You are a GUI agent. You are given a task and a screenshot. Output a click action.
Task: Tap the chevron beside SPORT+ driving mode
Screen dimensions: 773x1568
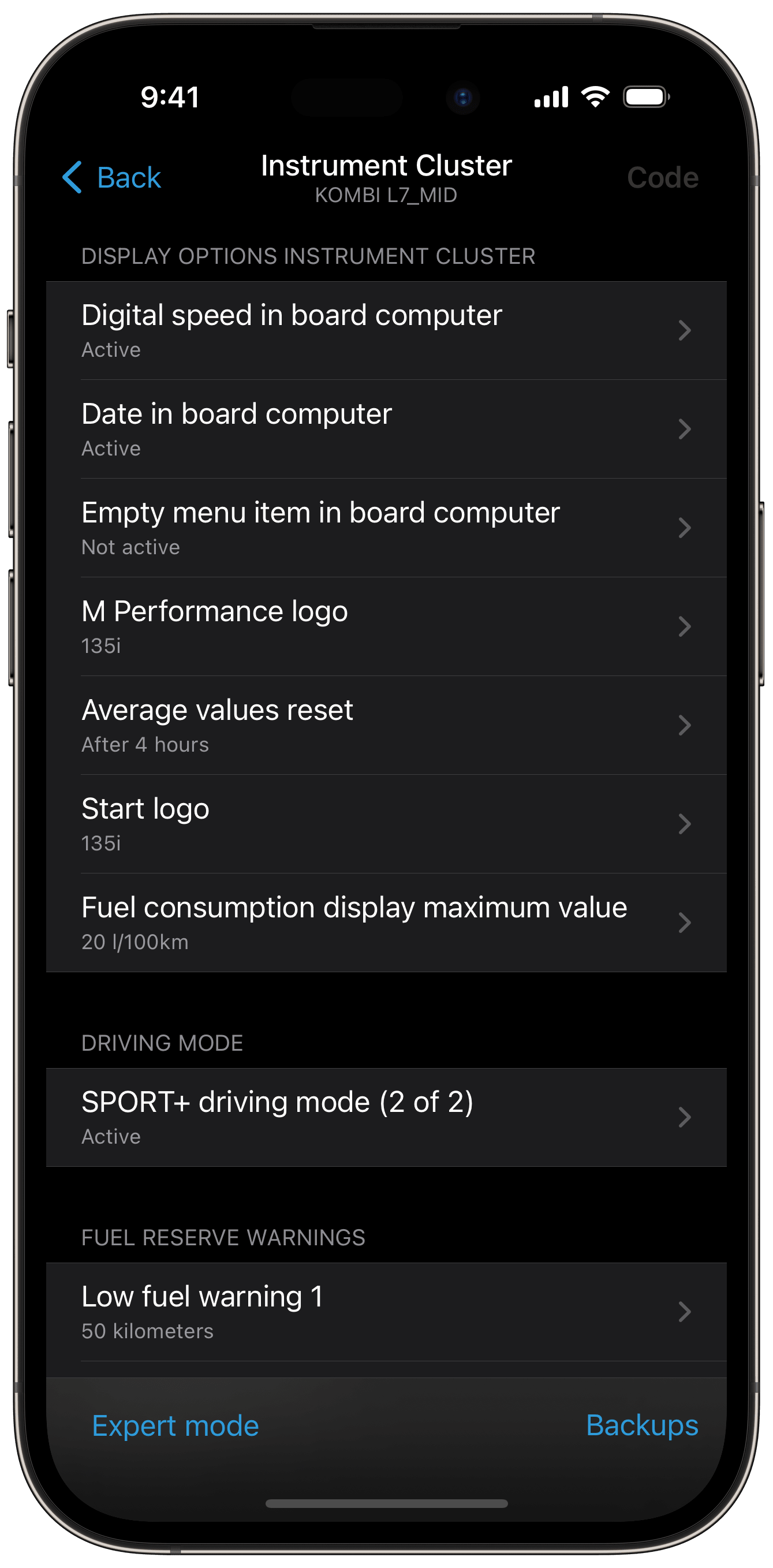[x=684, y=1117]
